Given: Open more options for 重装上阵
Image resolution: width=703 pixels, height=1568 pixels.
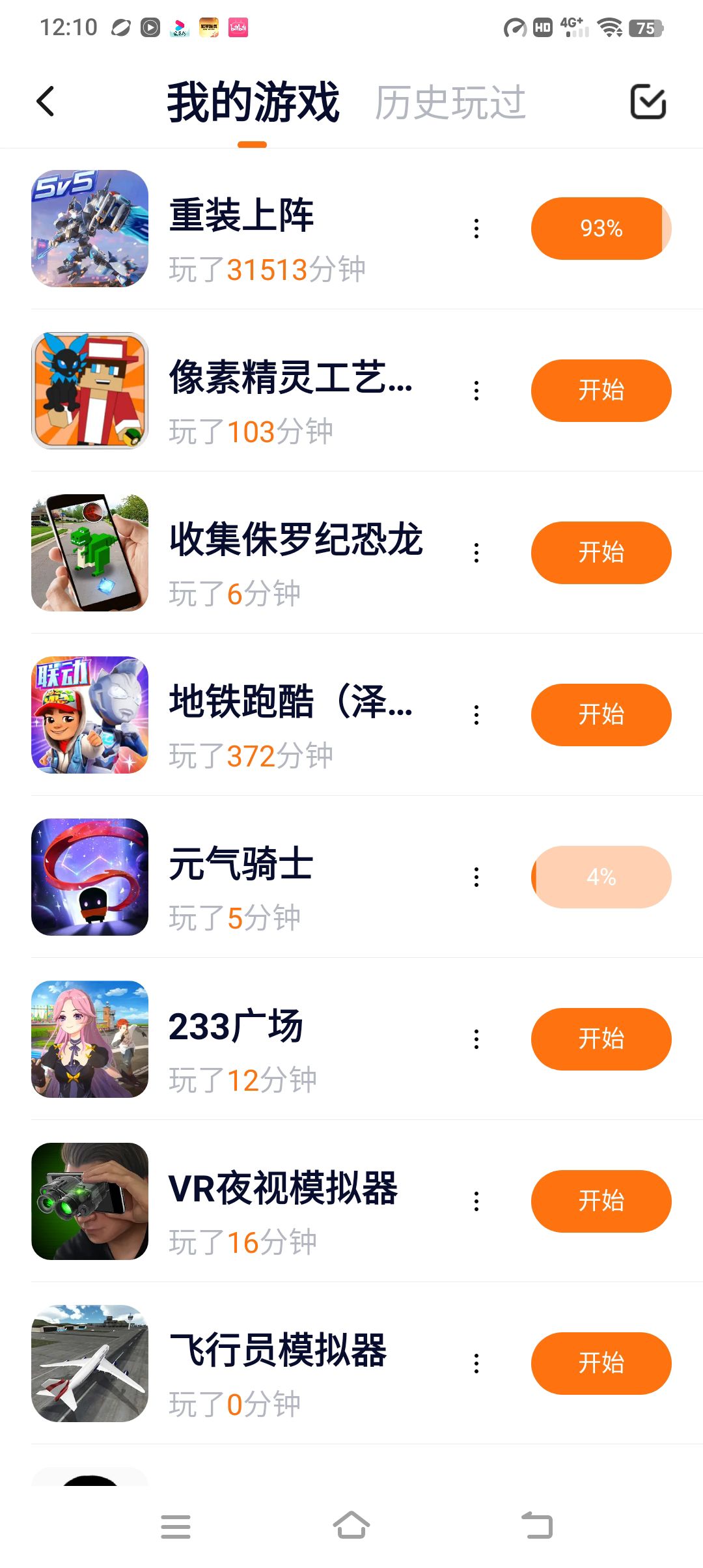Looking at the screenshot, I should [x=476, y=229].
